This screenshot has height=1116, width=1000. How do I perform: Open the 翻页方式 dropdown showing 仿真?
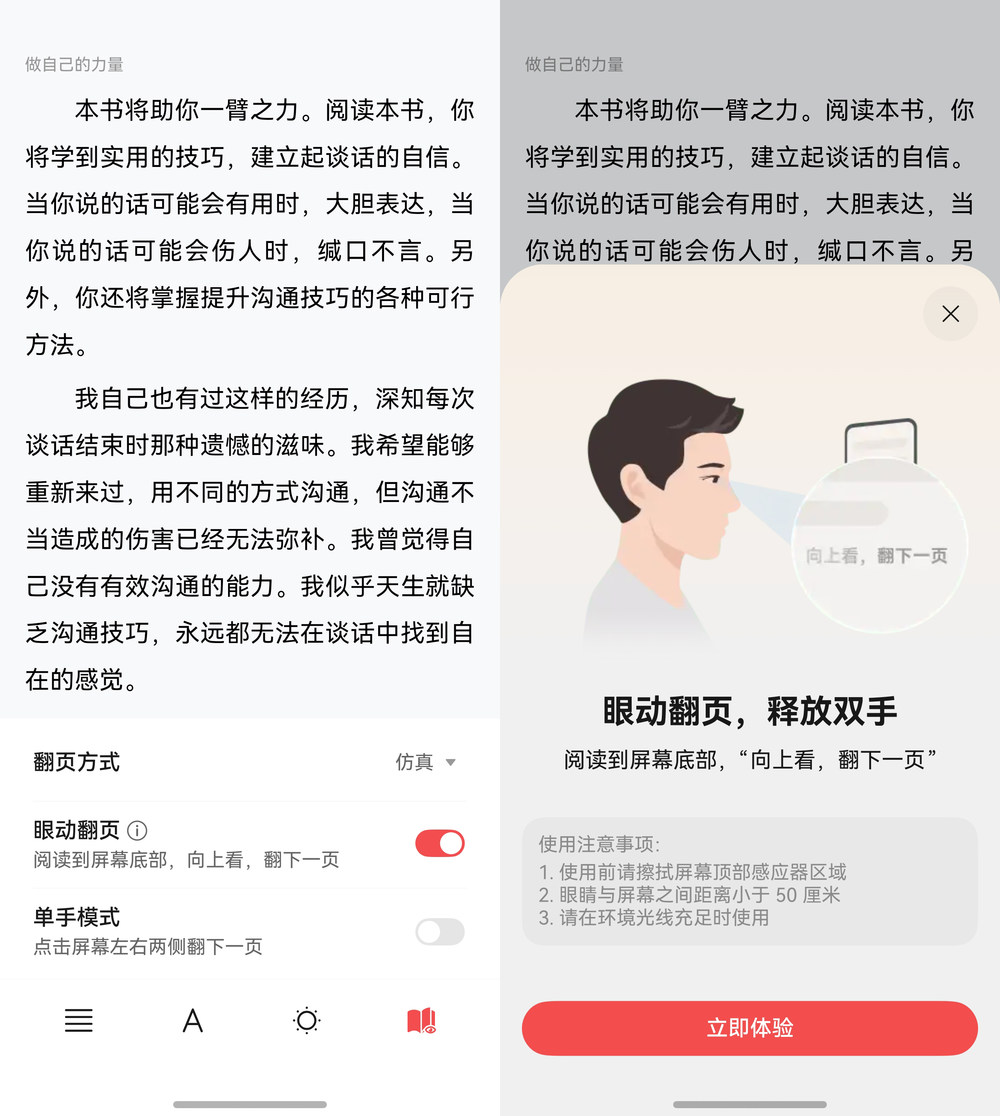[425, 762]
